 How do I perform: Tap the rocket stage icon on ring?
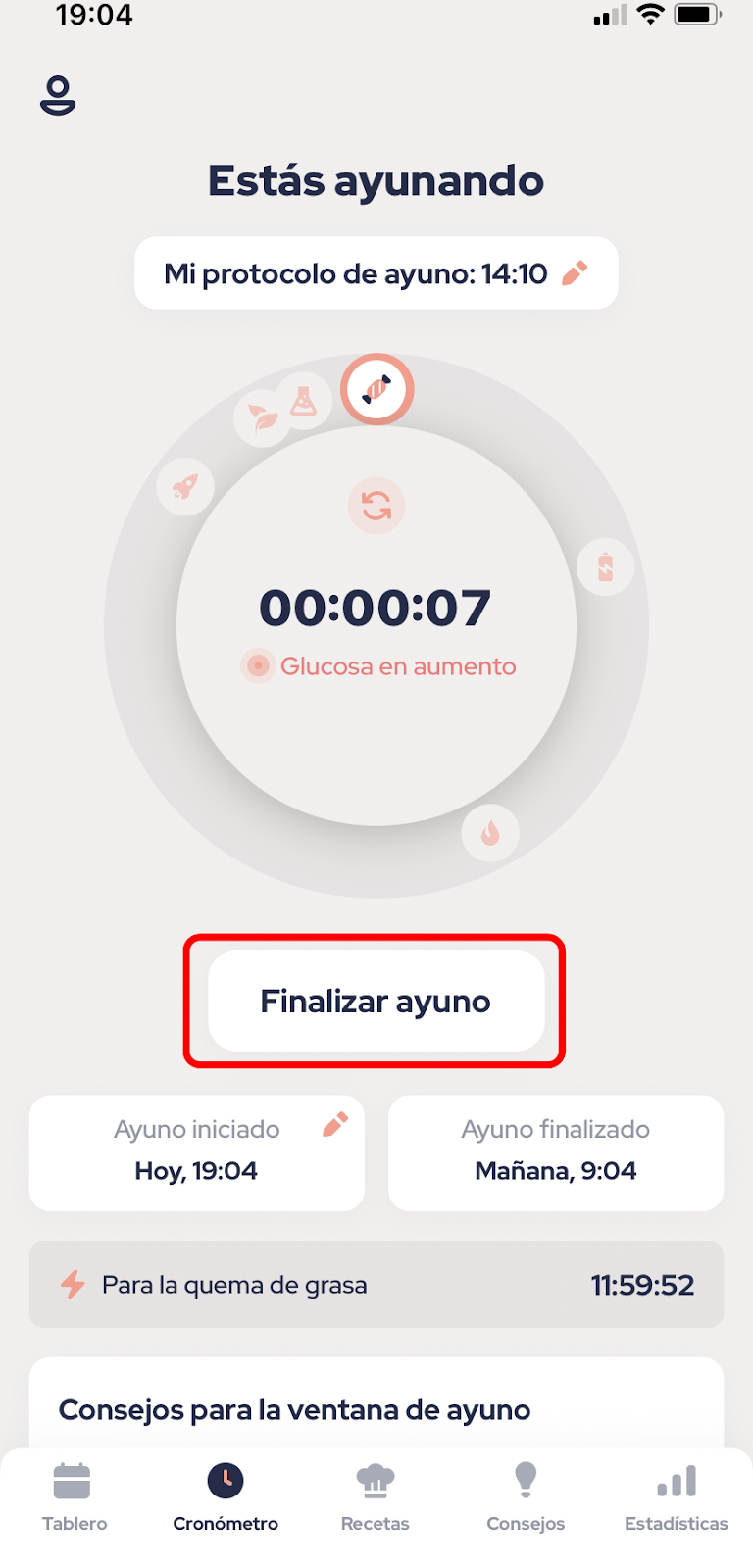pyautogui.click(x=185, y=486)
